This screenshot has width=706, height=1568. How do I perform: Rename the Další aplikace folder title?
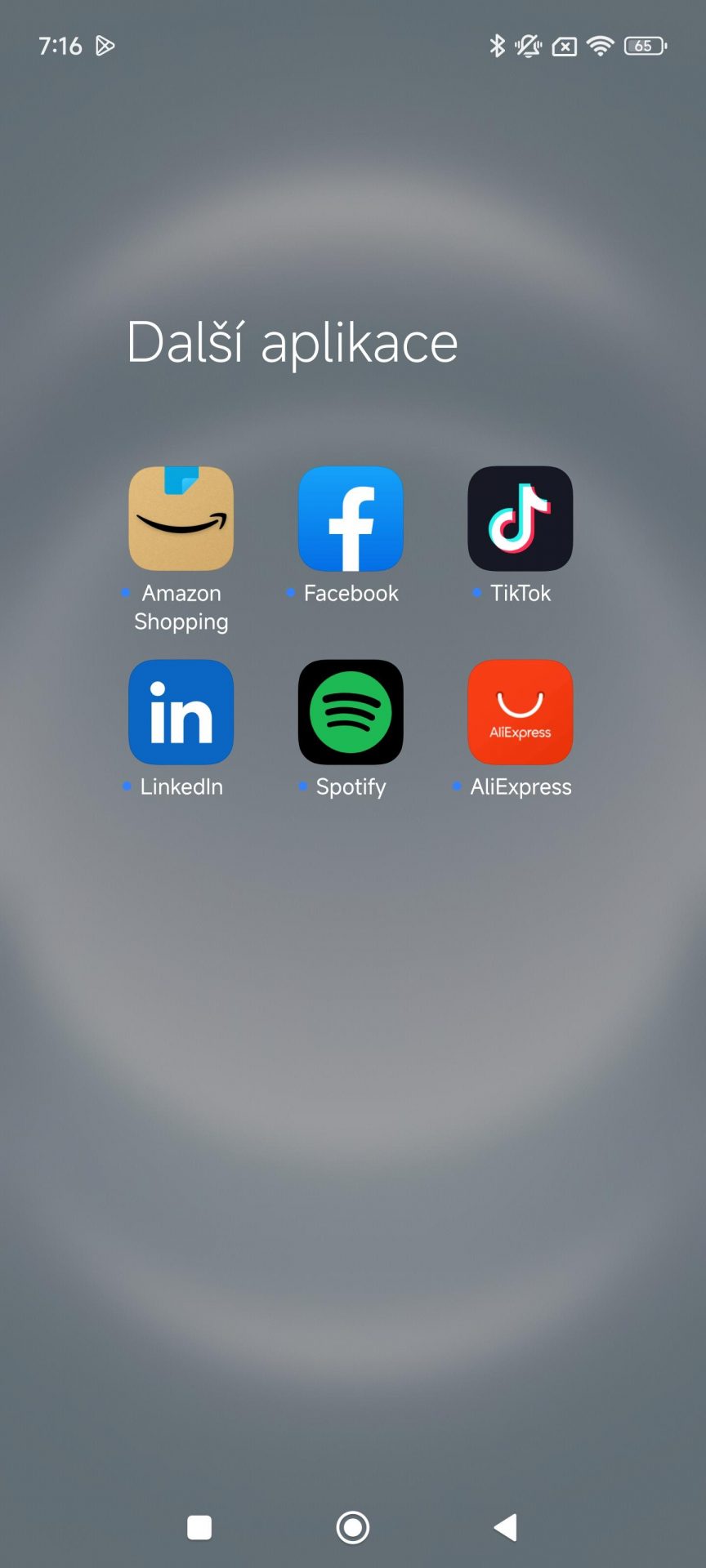293,343
